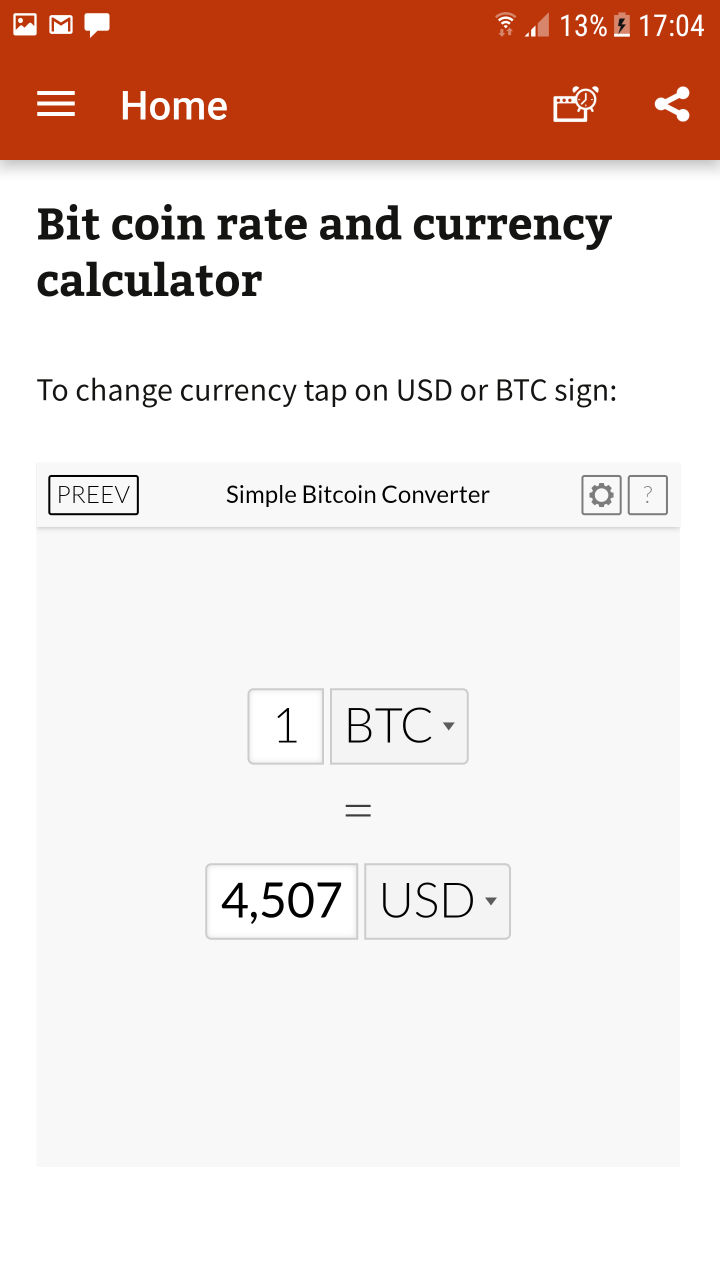The image size is (720, 1280).
Task: Select the Home menu title
Action: click(173, 104)
